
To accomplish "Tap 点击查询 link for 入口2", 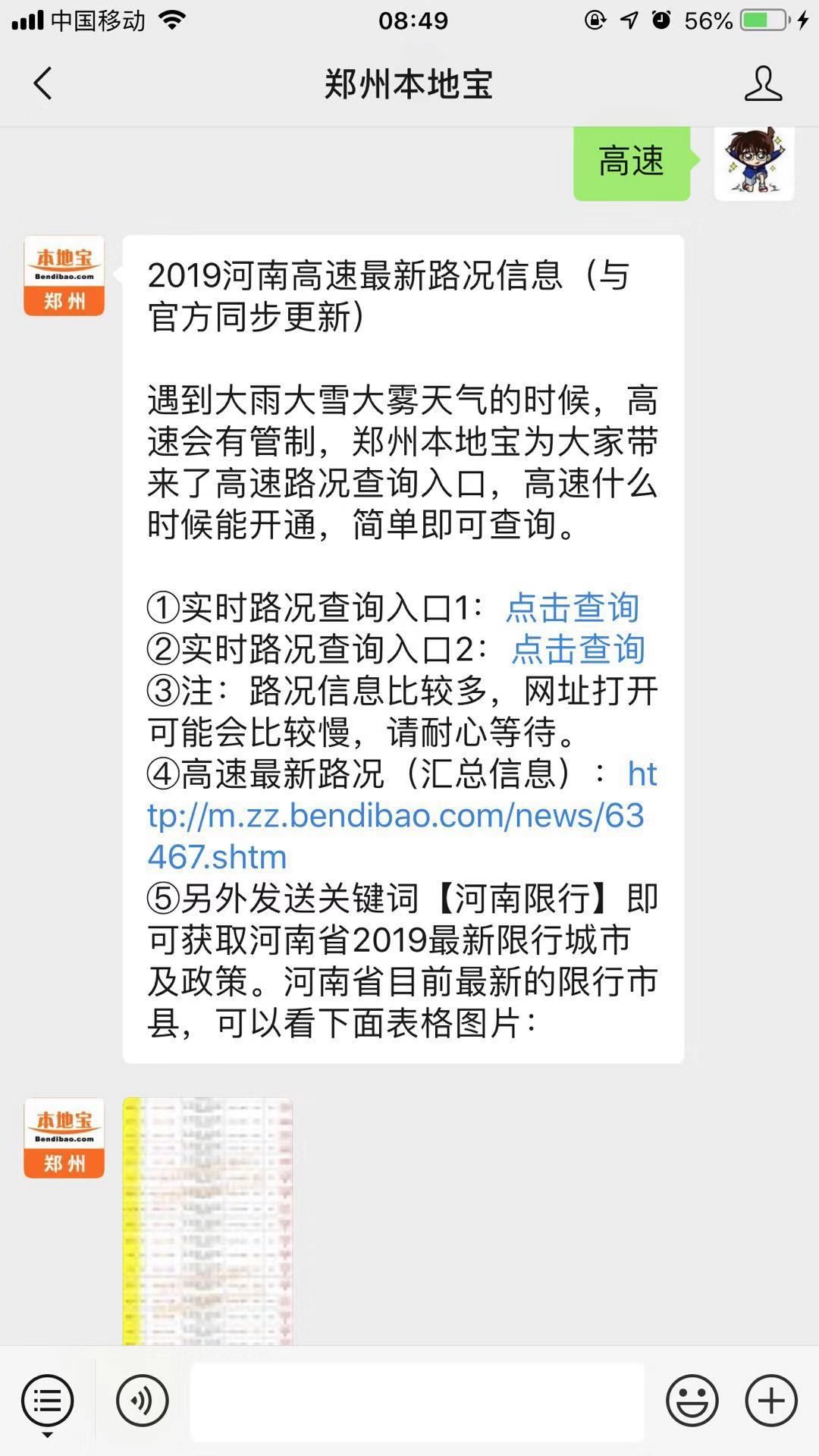I will [578, 649].
